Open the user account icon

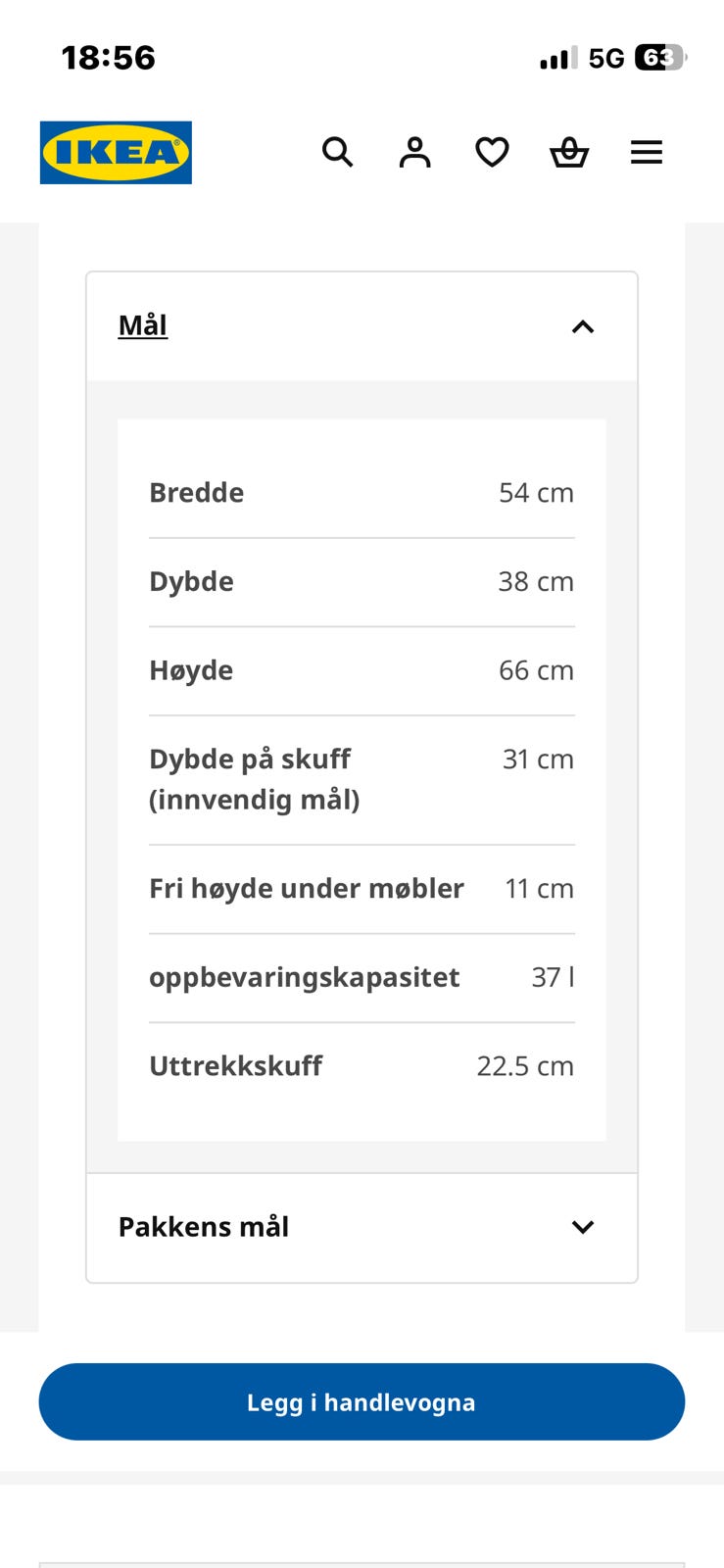(414, 152)
